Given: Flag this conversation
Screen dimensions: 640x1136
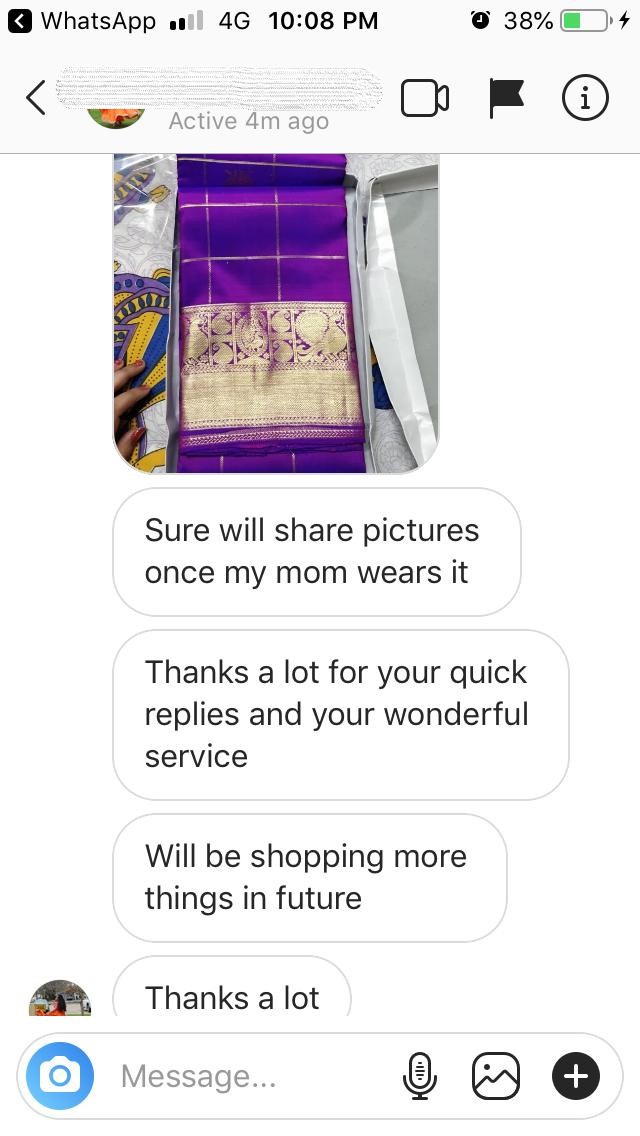Looking at the screenshot, I should pos(506,98).
